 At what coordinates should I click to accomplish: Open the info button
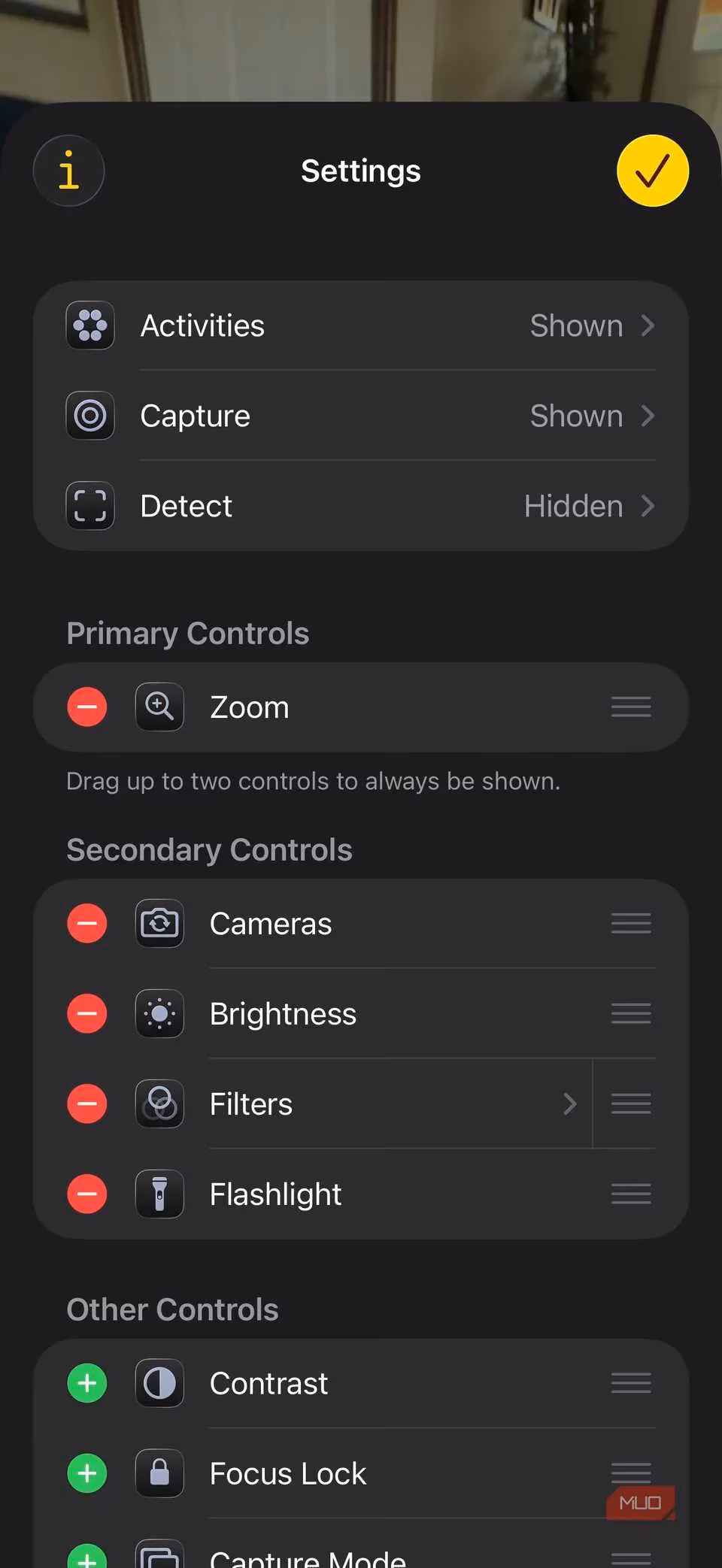point(68,171)
